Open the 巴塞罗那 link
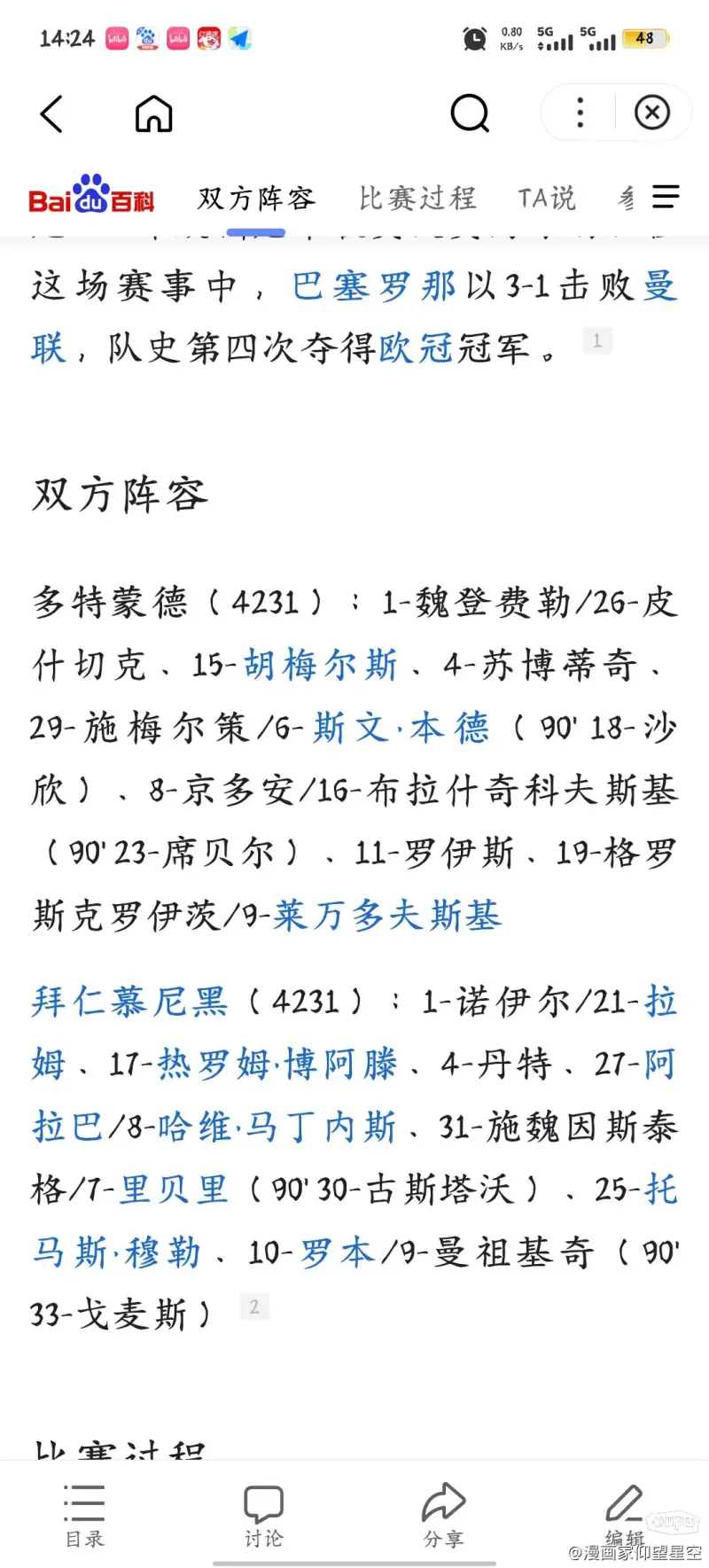 pos(374,286)
